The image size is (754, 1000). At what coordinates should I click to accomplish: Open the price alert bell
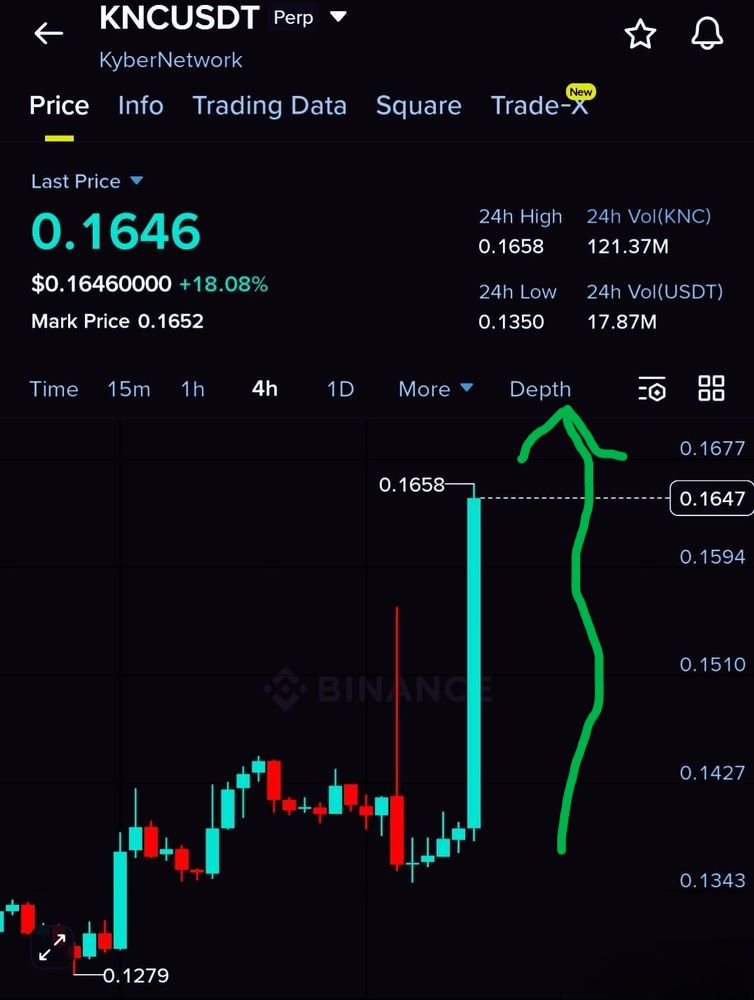[707, 33]
